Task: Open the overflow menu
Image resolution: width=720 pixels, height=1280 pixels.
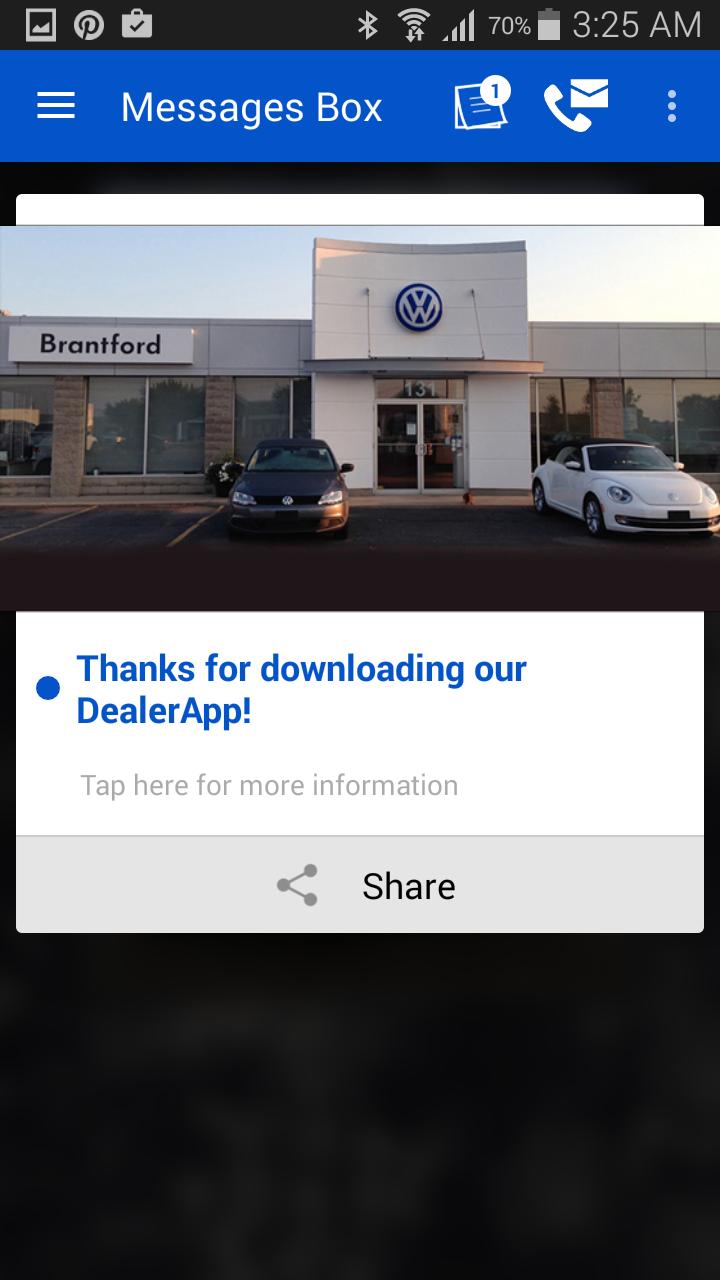Action: [671, 106]
